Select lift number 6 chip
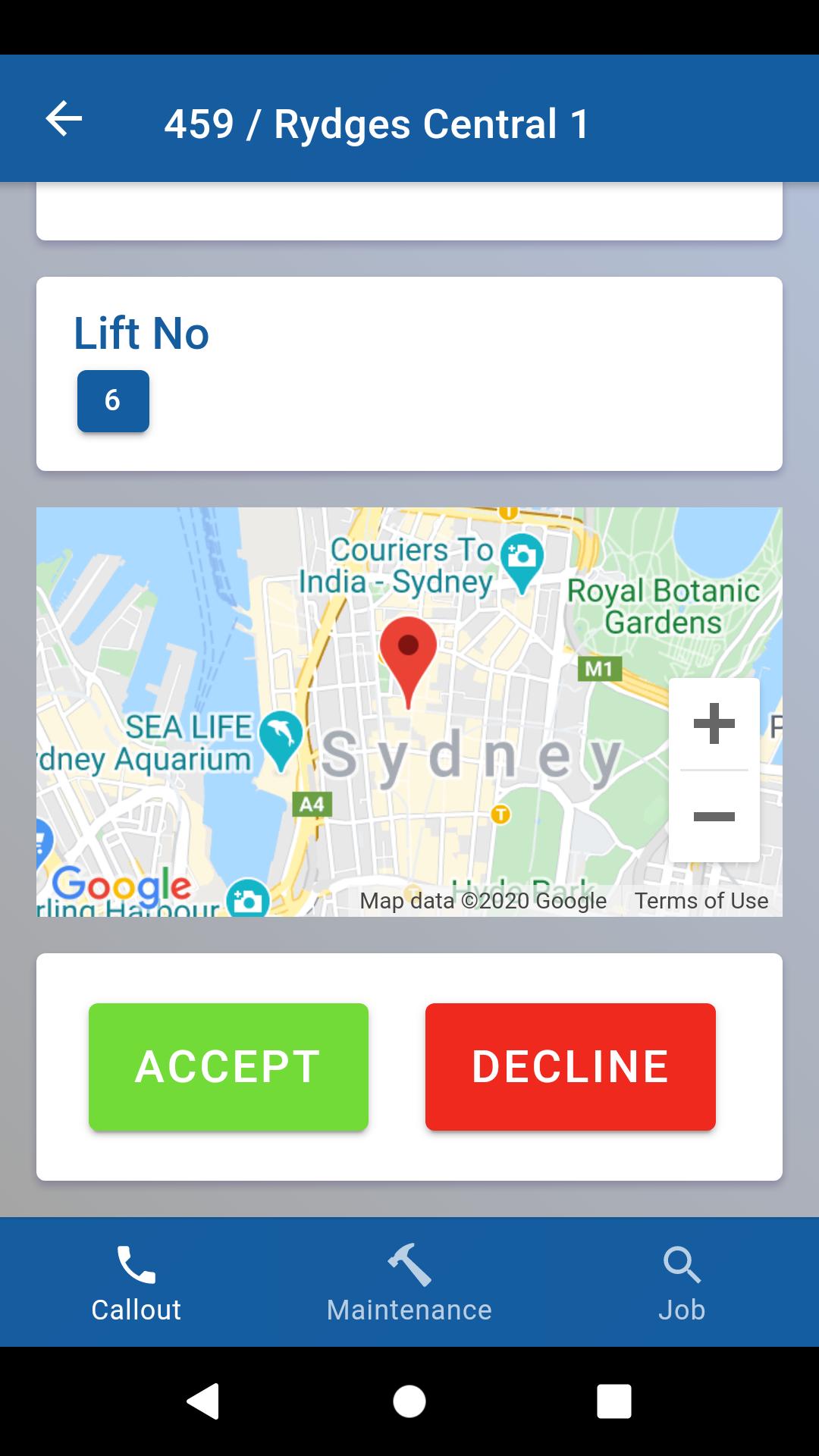Image resolution: width=819 pixels, height=1456 pixels. pyautogui.click(x=113, y=400)
